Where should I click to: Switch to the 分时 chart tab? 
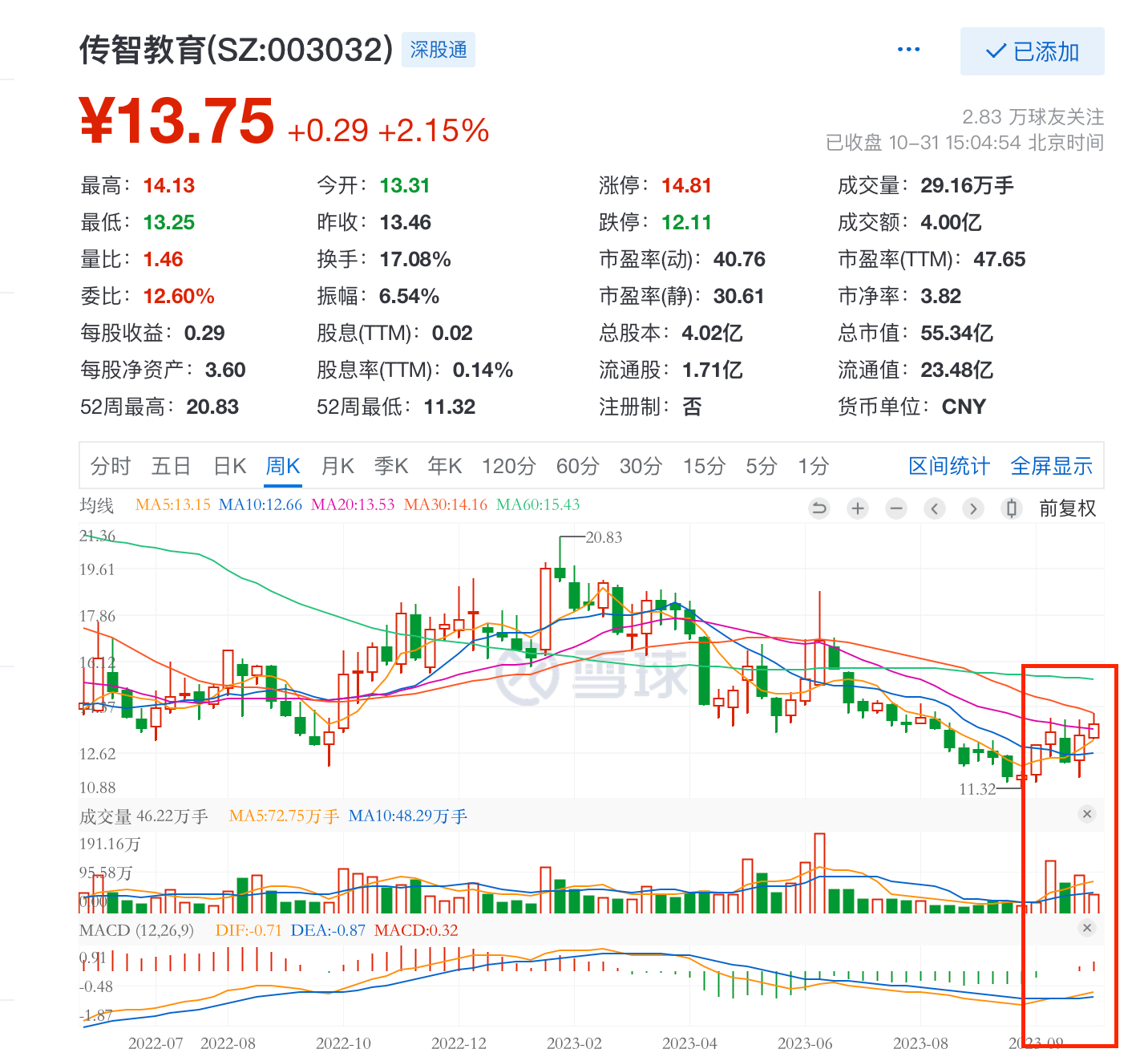click(111, 466)
